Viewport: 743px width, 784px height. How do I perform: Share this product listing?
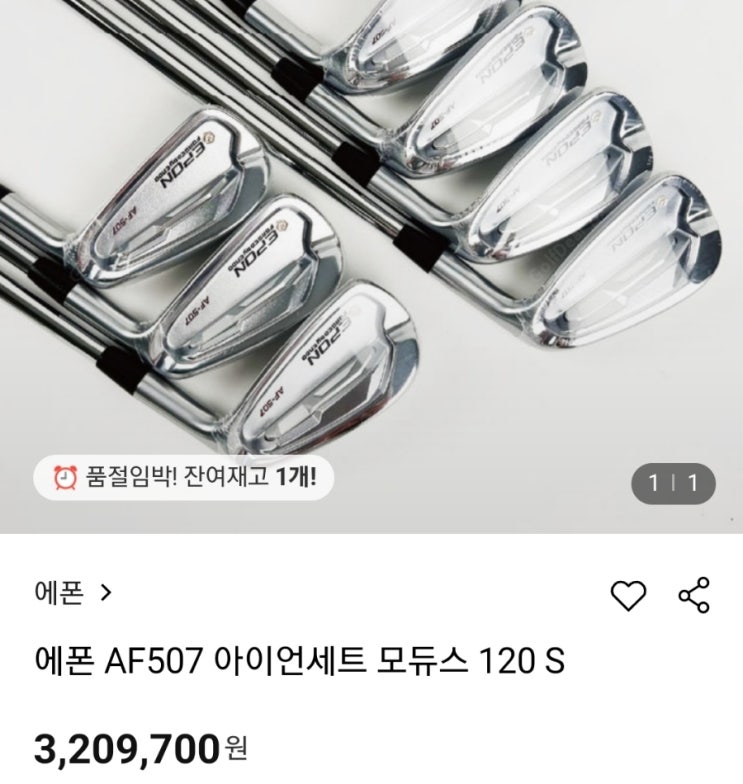pyautogui.click(x=694, y=595)
